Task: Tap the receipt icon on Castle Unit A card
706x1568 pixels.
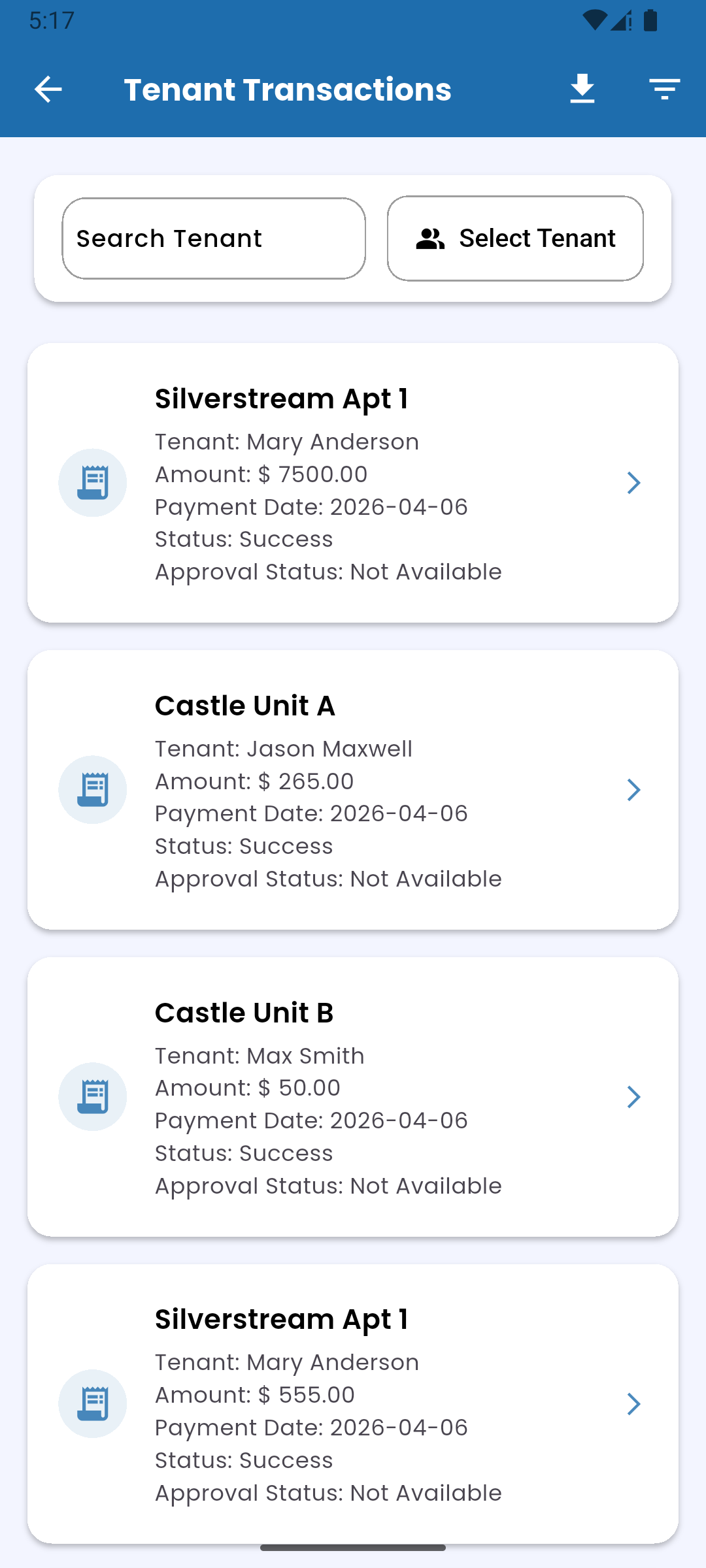Action: tap(93, 790)
